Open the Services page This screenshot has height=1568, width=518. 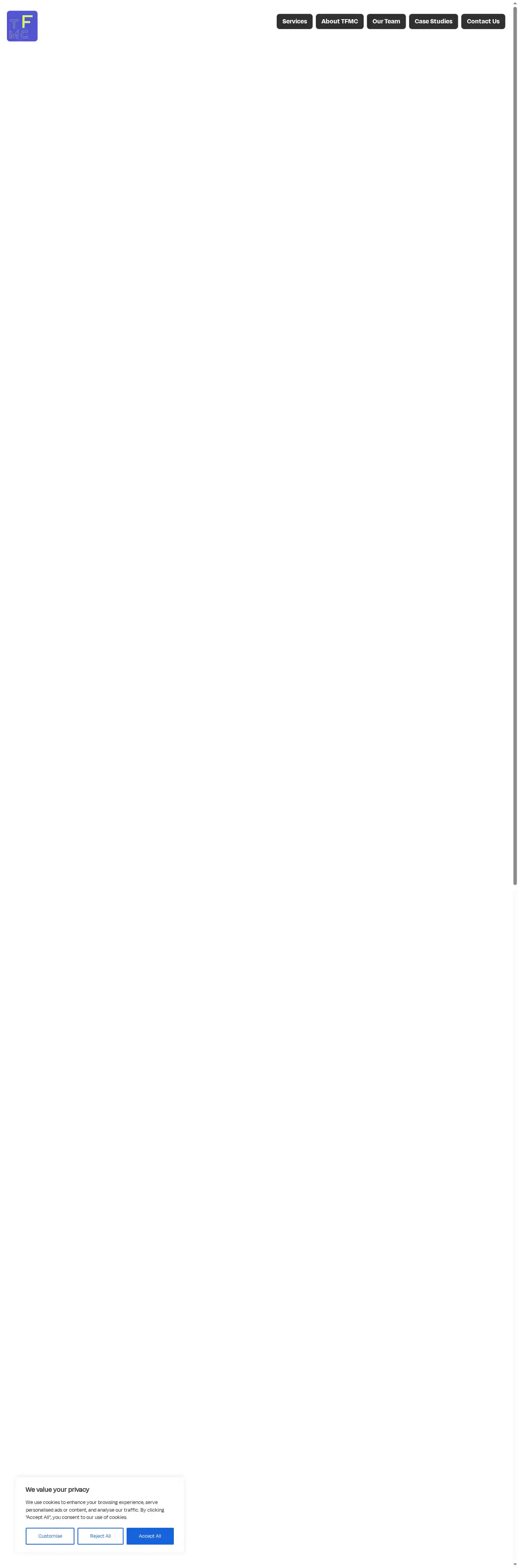point(294,21)
